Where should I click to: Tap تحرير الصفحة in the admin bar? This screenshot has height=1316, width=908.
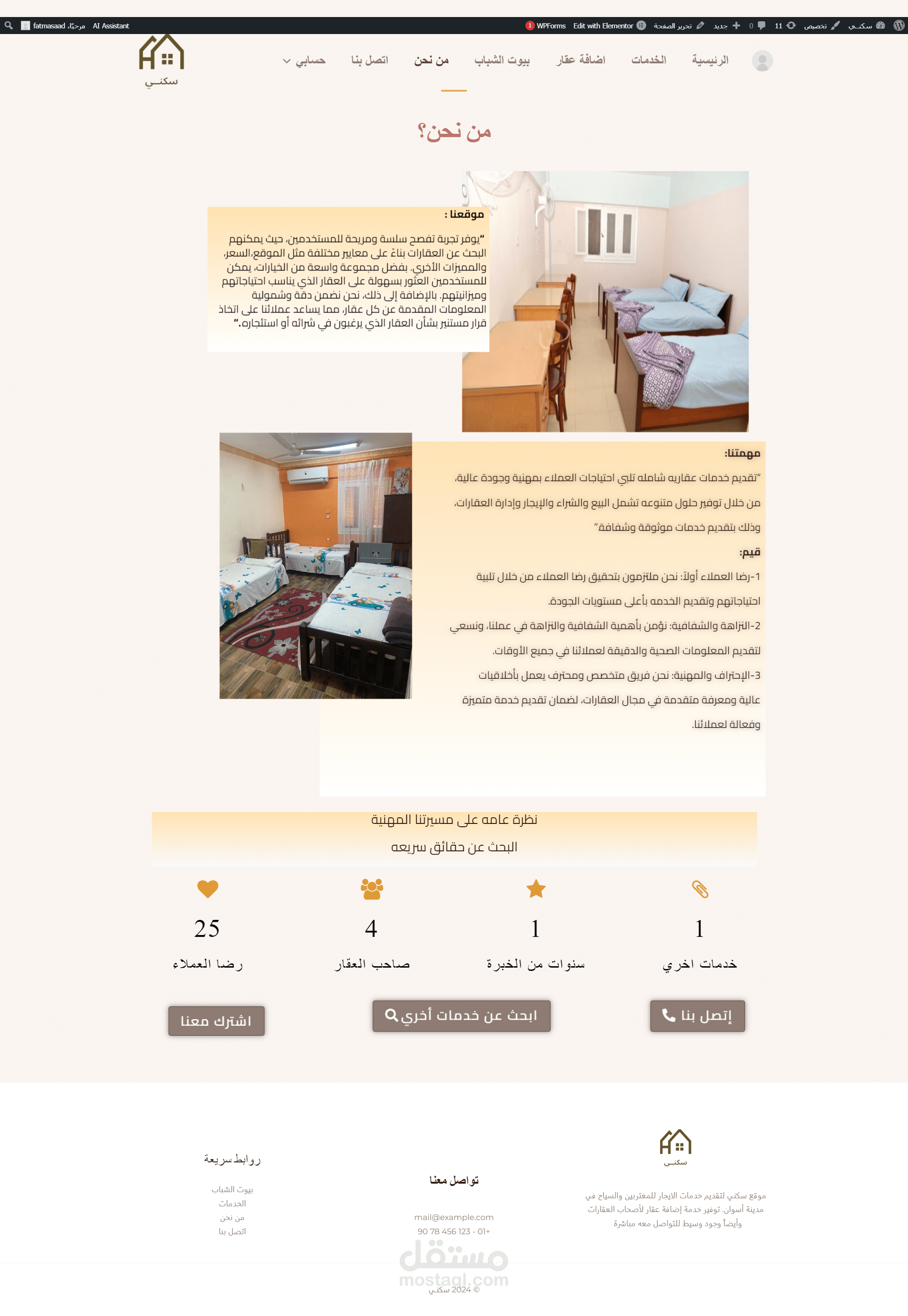(678, 26)
